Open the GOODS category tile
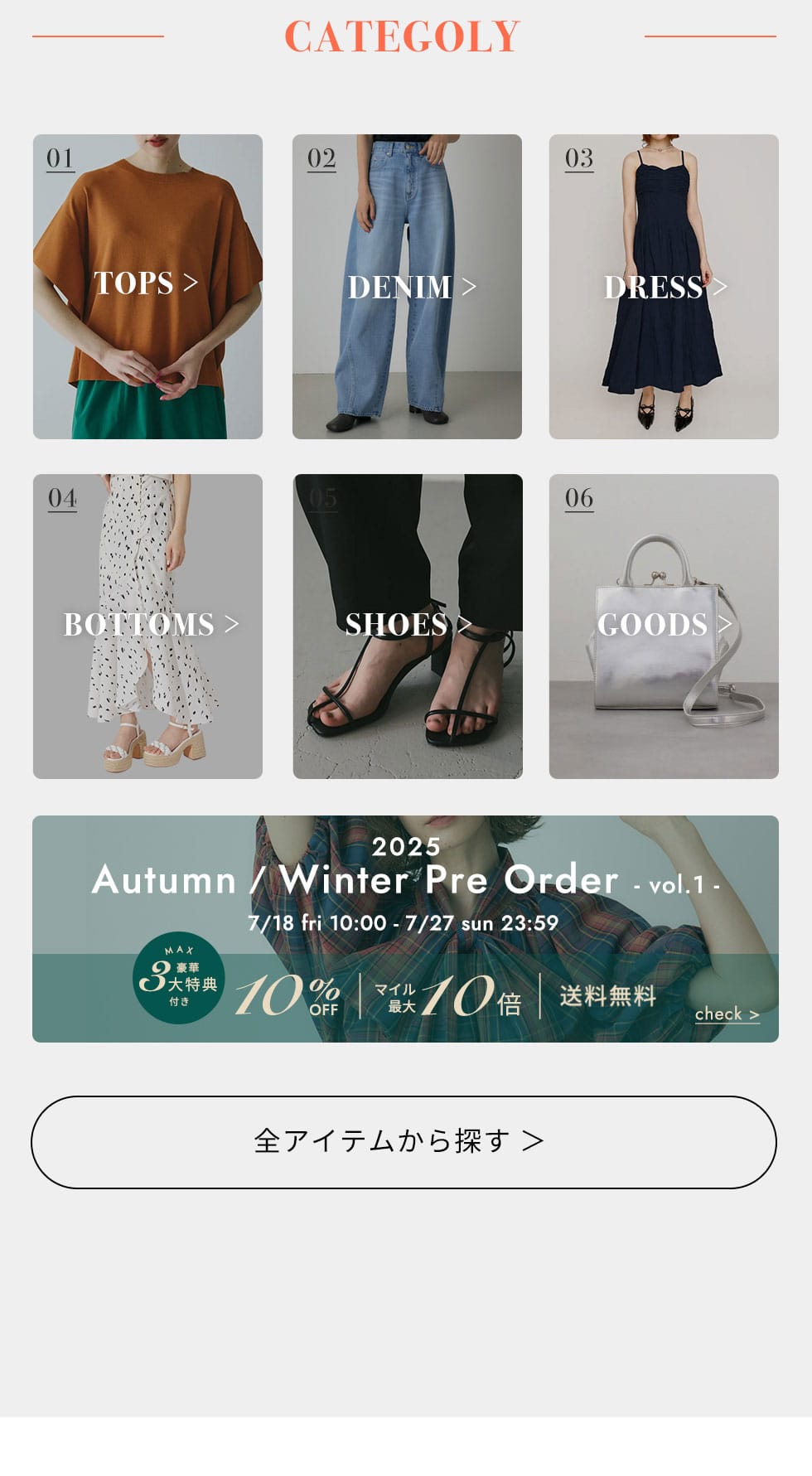Viewport: 812px width, 1476px height. [664, 626]
